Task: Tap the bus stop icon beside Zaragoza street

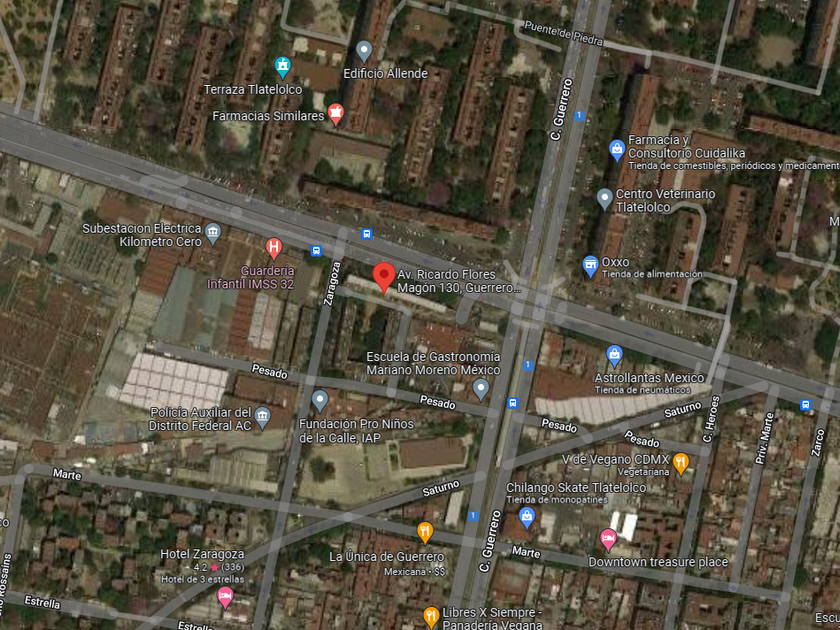Action: (x=317, y=251)
